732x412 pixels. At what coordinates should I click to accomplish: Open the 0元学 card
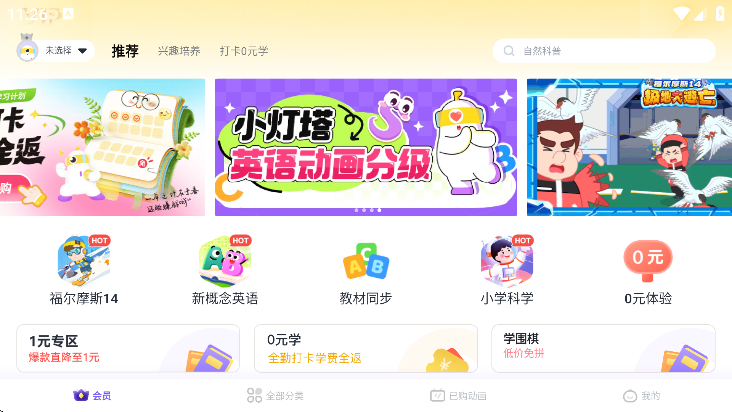click(365, 348)
